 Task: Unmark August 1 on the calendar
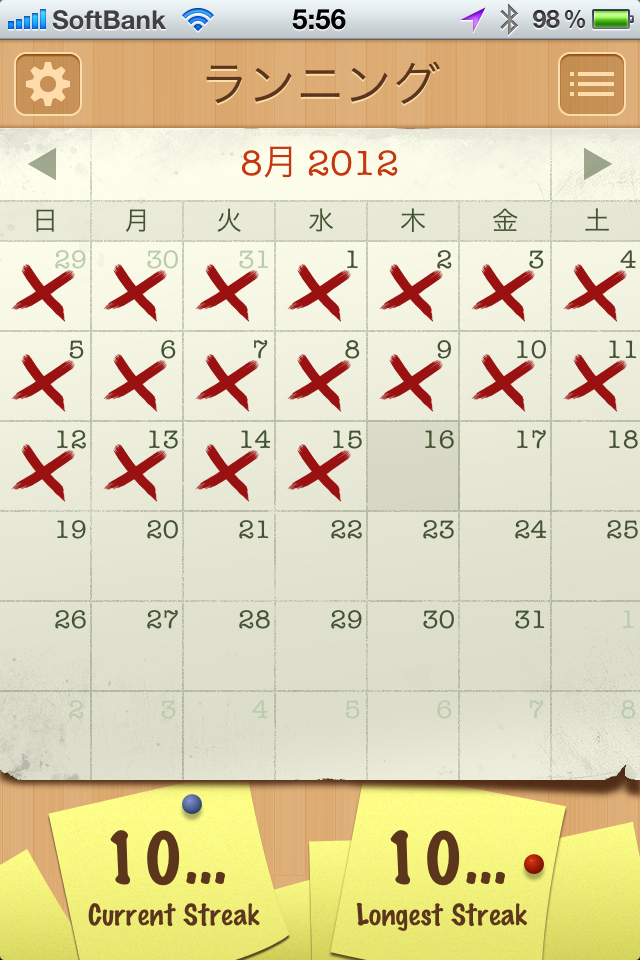click(321, 286)
